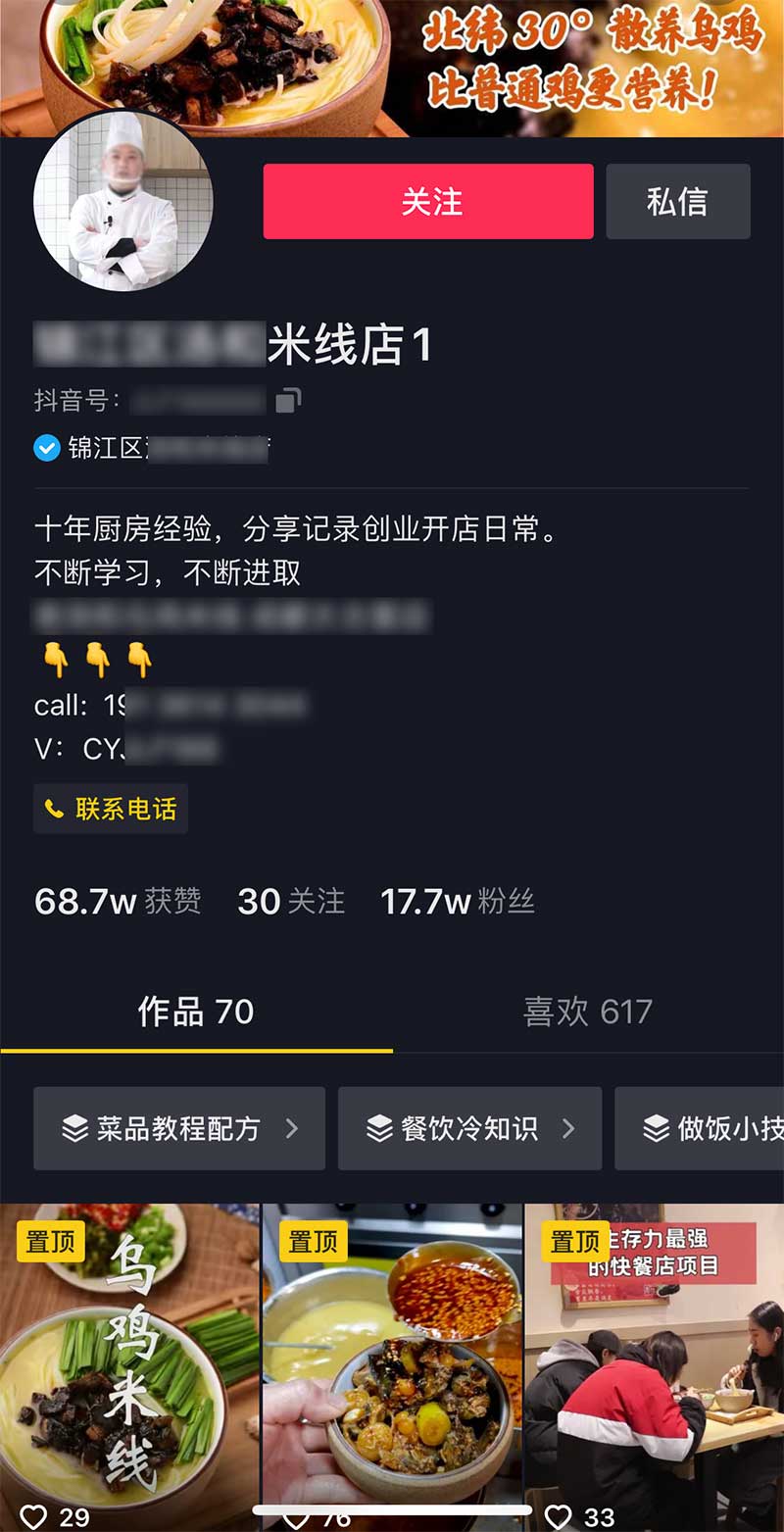Copy the 抖音号 with copy icon

click(288, 400)
